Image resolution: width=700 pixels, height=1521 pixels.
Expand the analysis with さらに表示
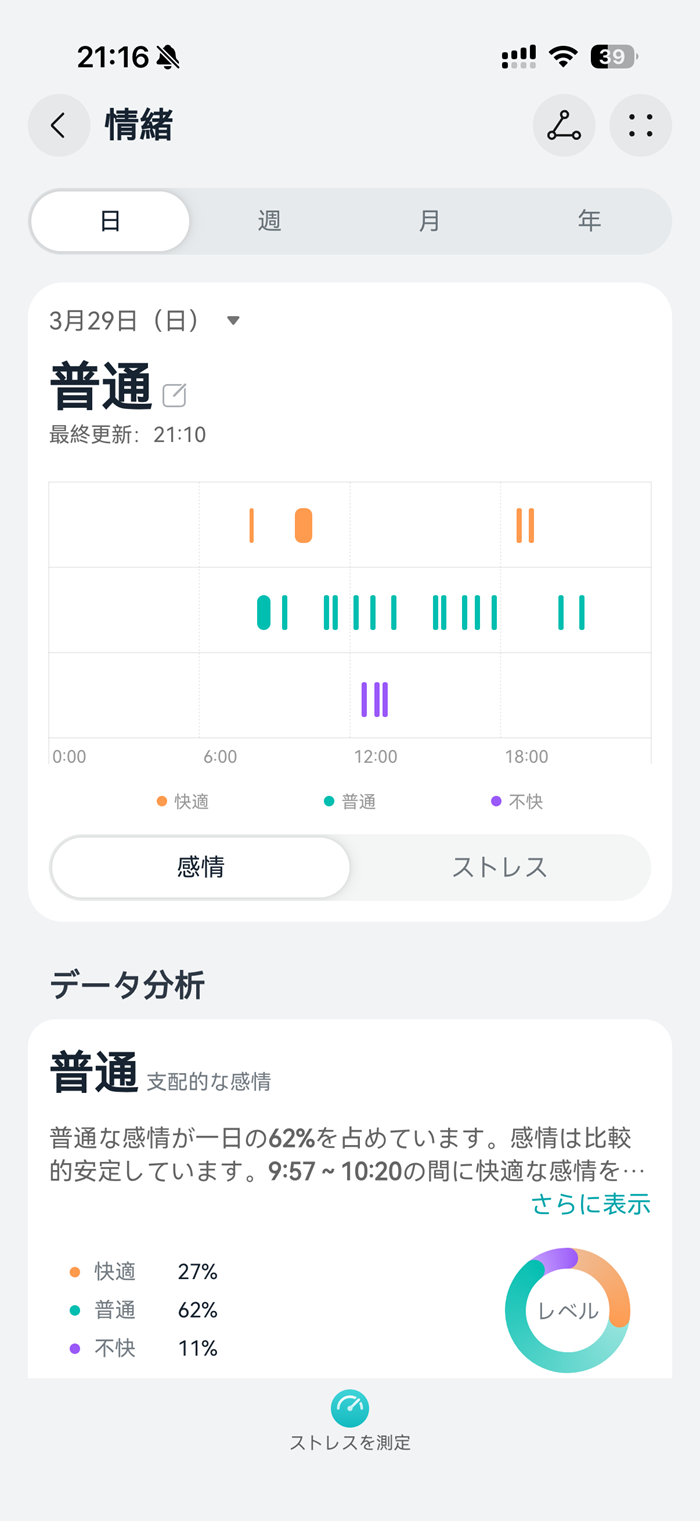click(591, 1204)
